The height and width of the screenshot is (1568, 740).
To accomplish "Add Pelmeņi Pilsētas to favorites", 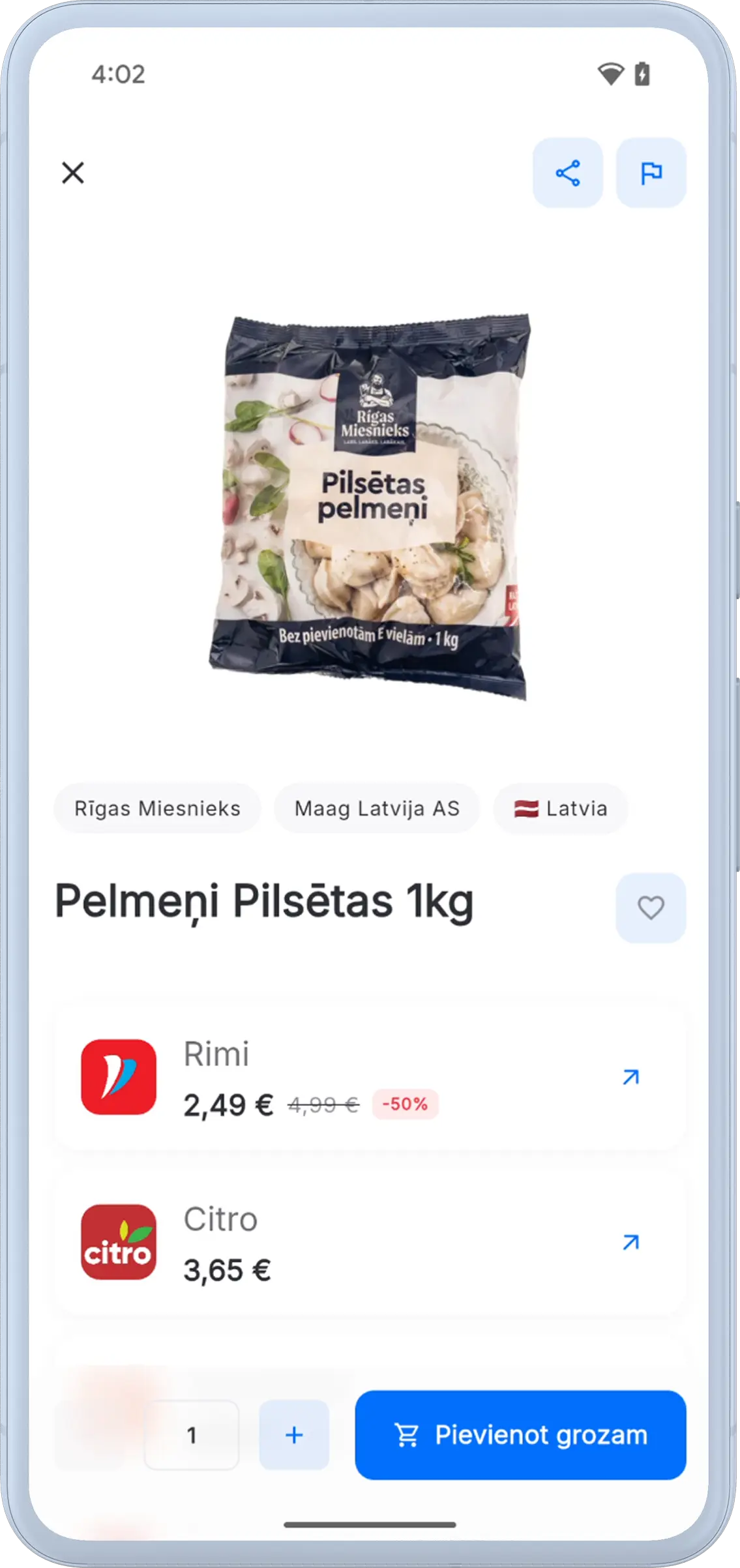I will (650, 908).
